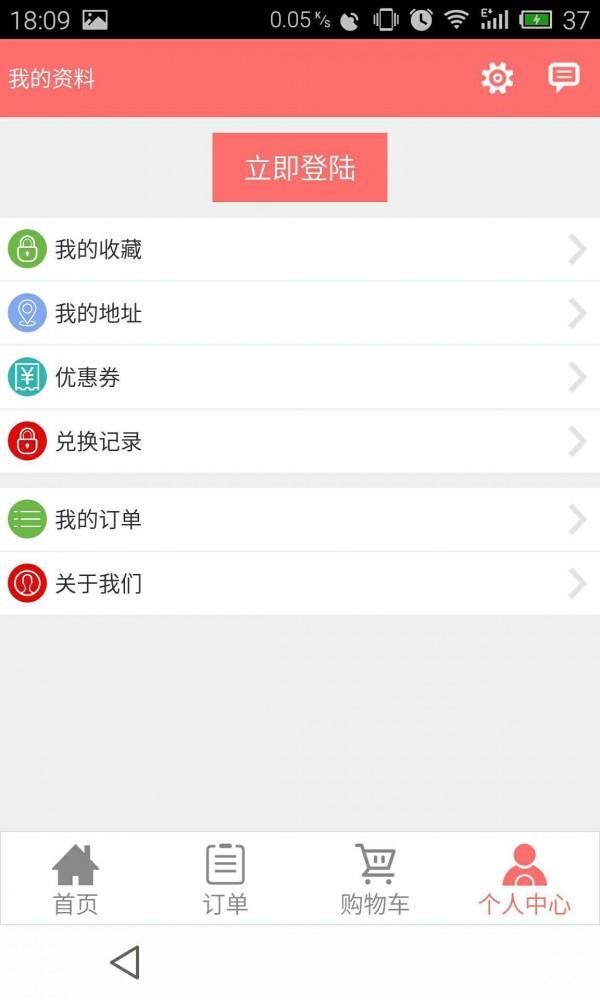Open 关于我们 about page

(299, 583)
